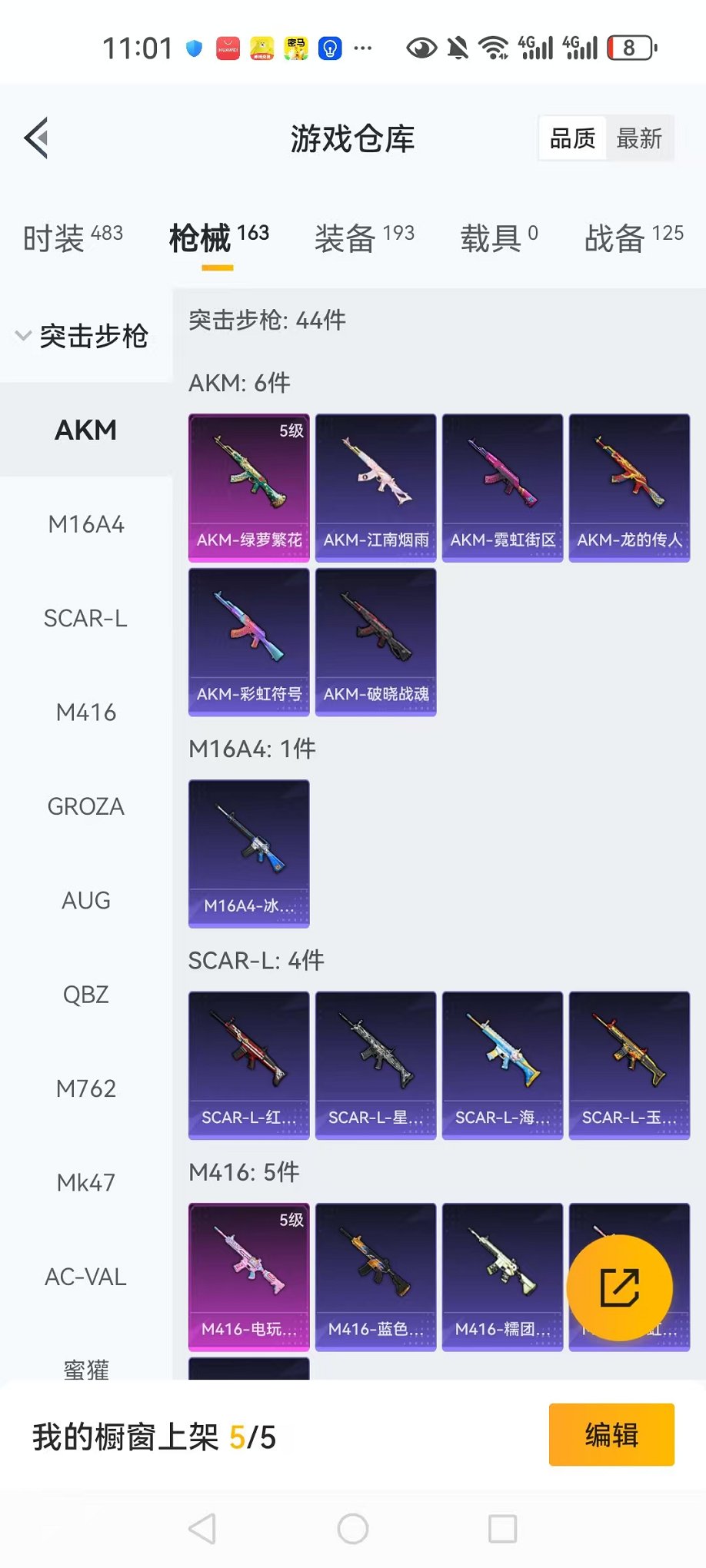Switch to the 战备 tab
This screenshot has height=1568, width=706.
(x=633, y=238)
